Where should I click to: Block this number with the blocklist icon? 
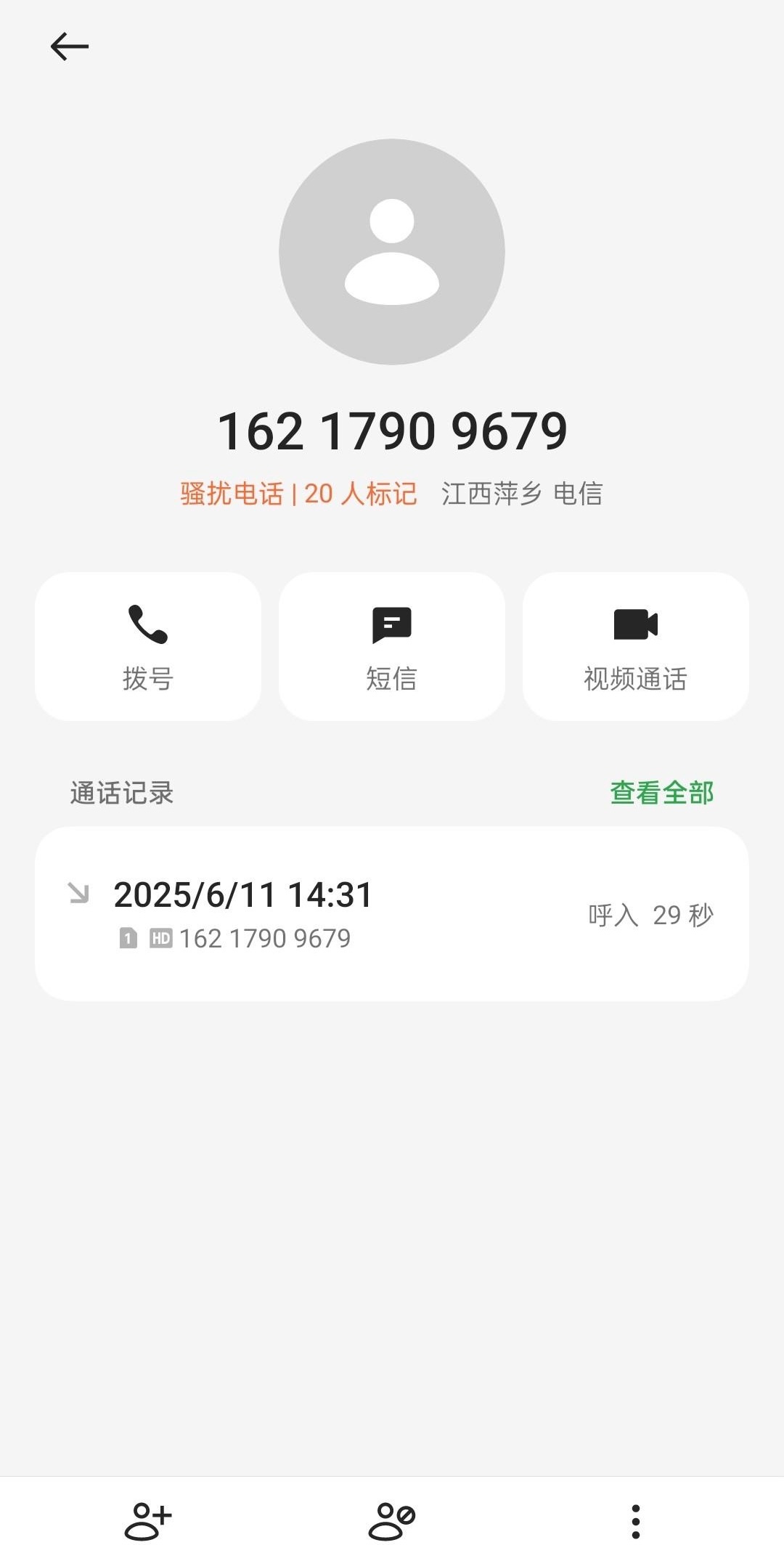tap(392, 1520)
